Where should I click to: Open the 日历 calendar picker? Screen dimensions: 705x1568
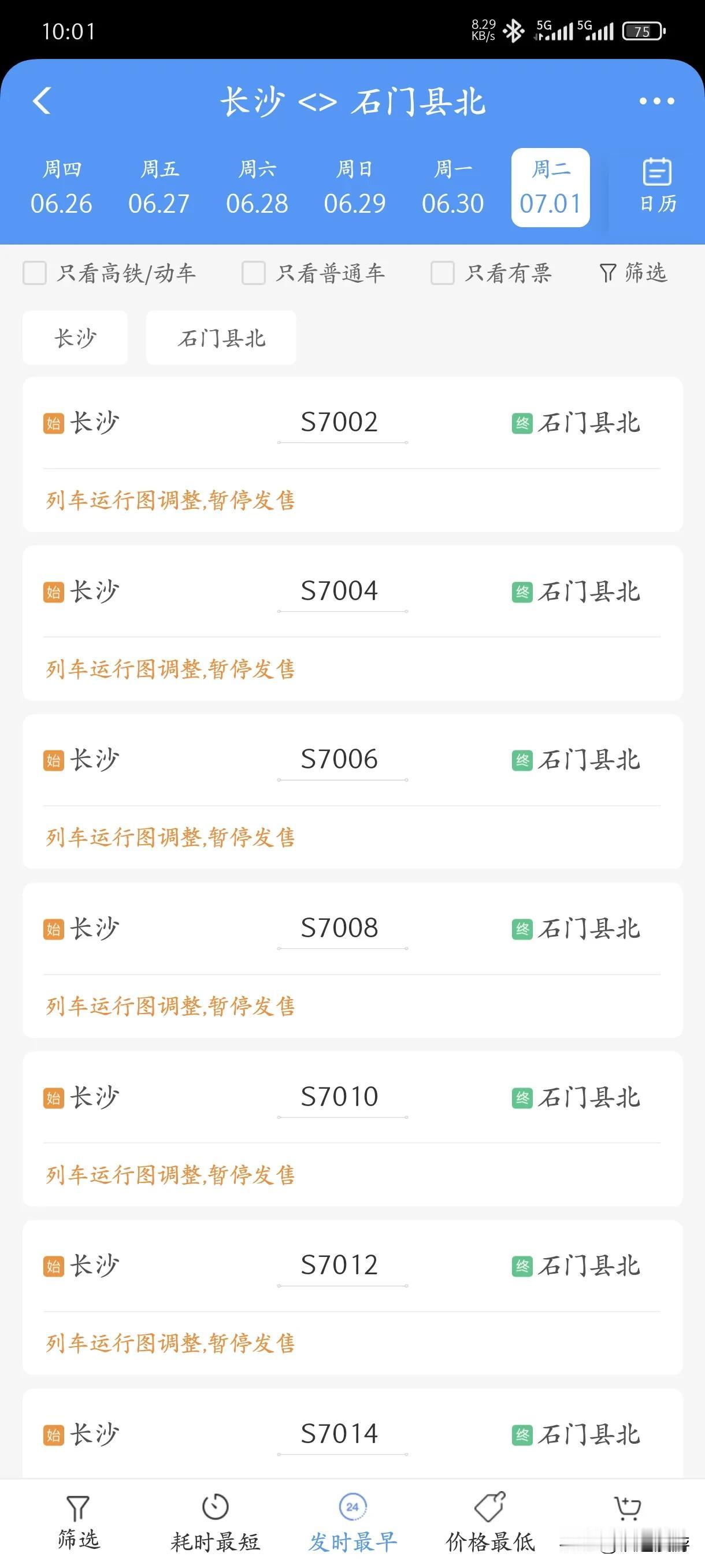tap(657, 186)
